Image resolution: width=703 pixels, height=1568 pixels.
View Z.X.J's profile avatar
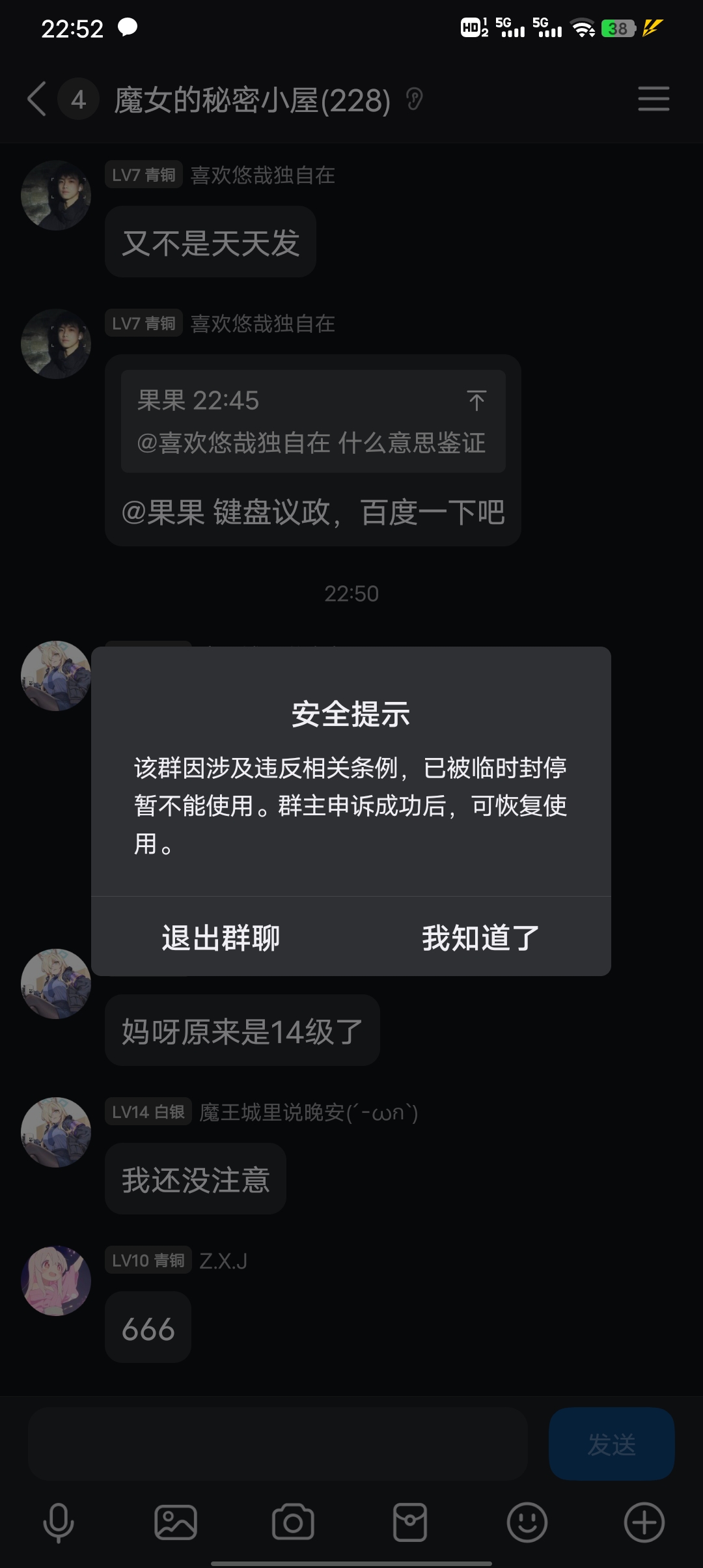56,1280
